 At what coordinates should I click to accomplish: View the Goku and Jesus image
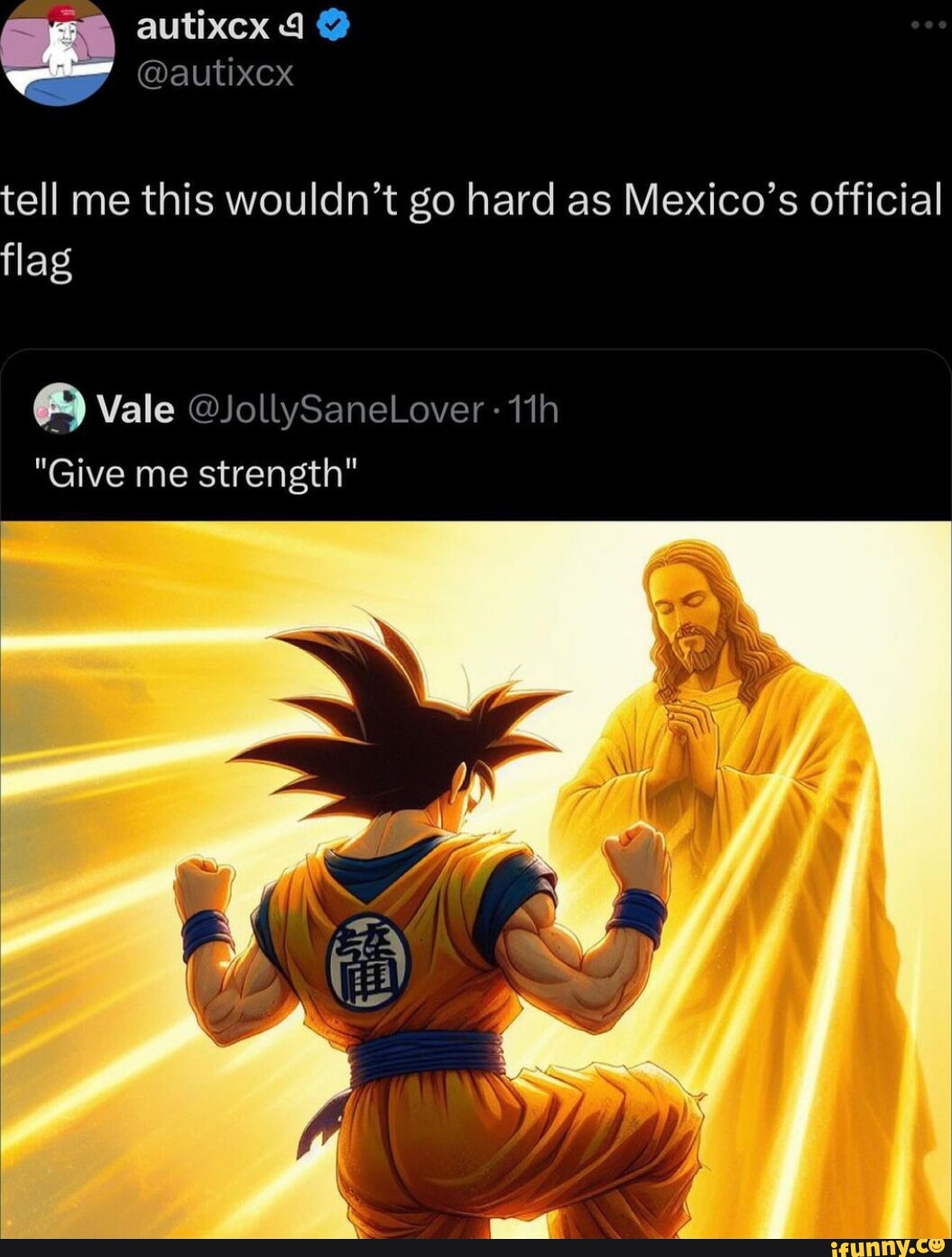(476, 880)
